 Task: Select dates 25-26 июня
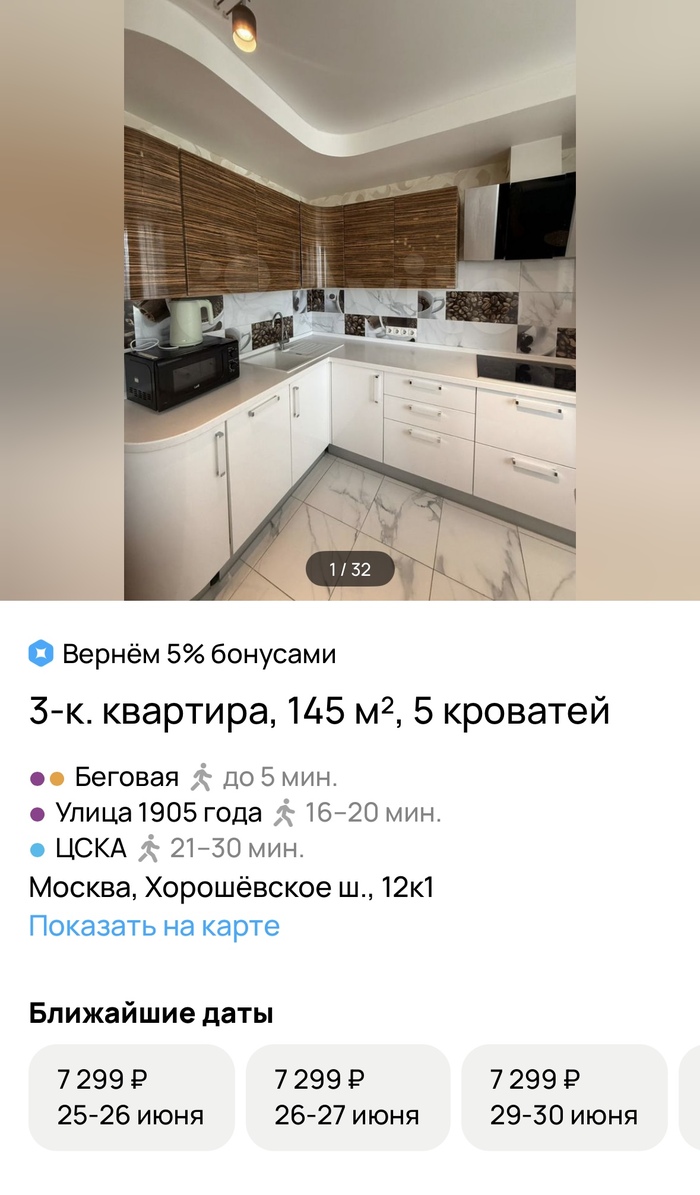coord(131,1097)
